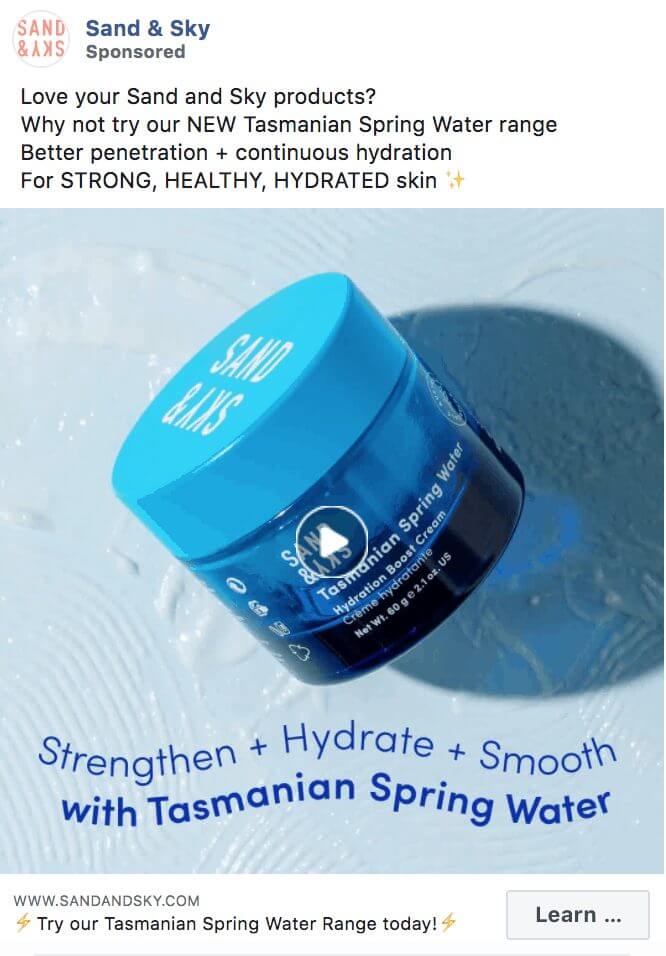
Task: Open the Sand & Sky page name
Action: [148, 28]
